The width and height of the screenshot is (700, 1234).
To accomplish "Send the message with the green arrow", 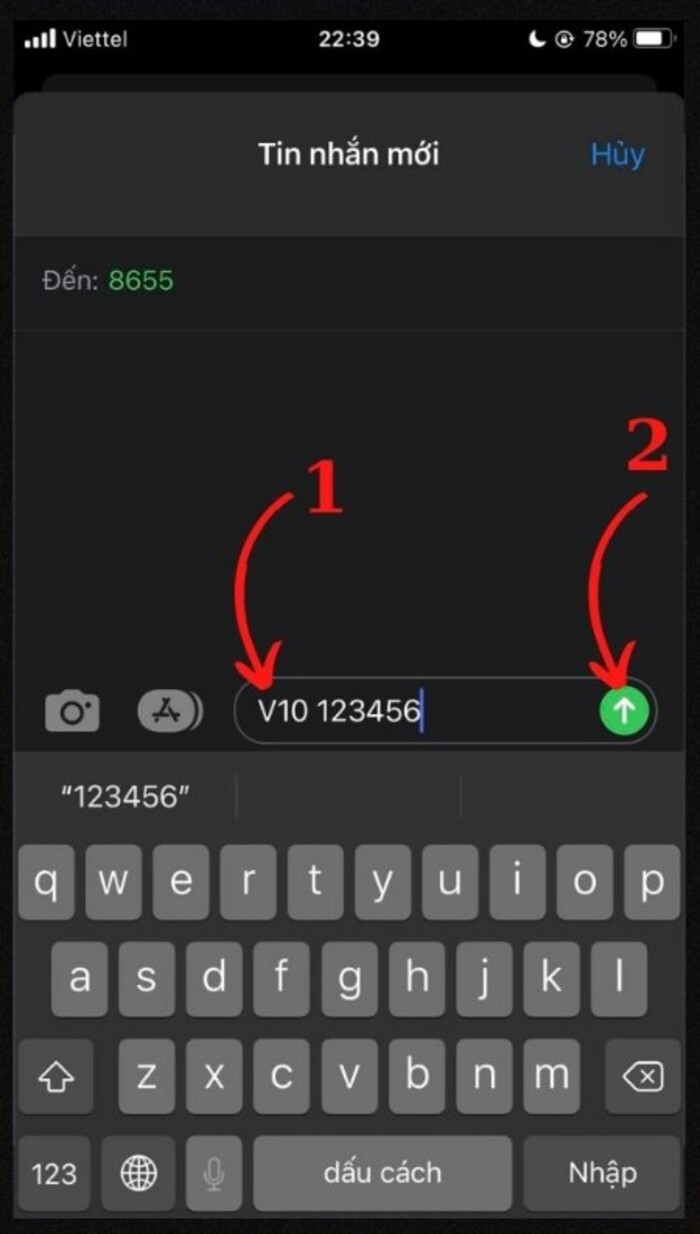I will click(625, 711).
